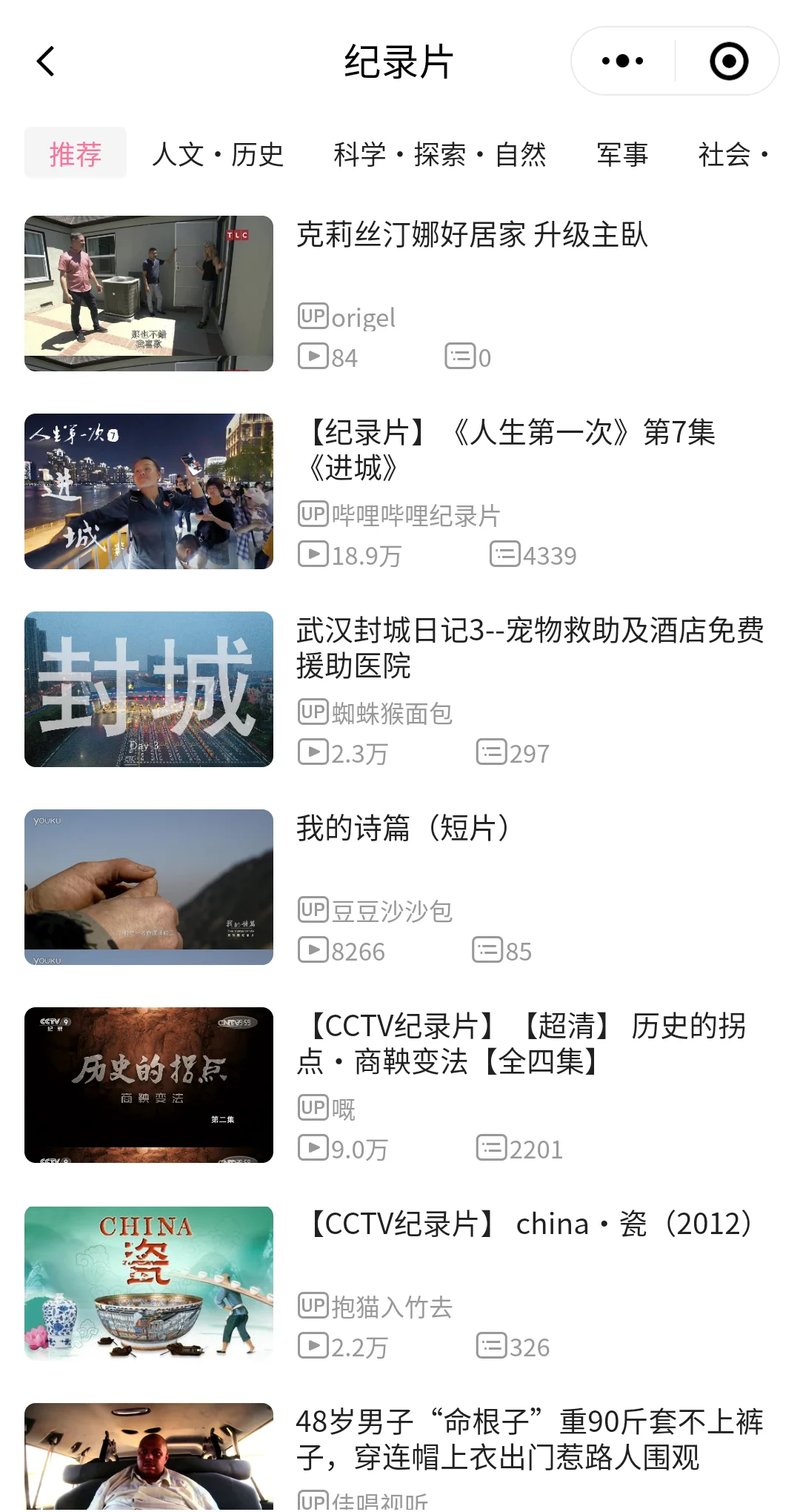
Task: Open the 48岁男子 video
Action: pos(529,1439)
